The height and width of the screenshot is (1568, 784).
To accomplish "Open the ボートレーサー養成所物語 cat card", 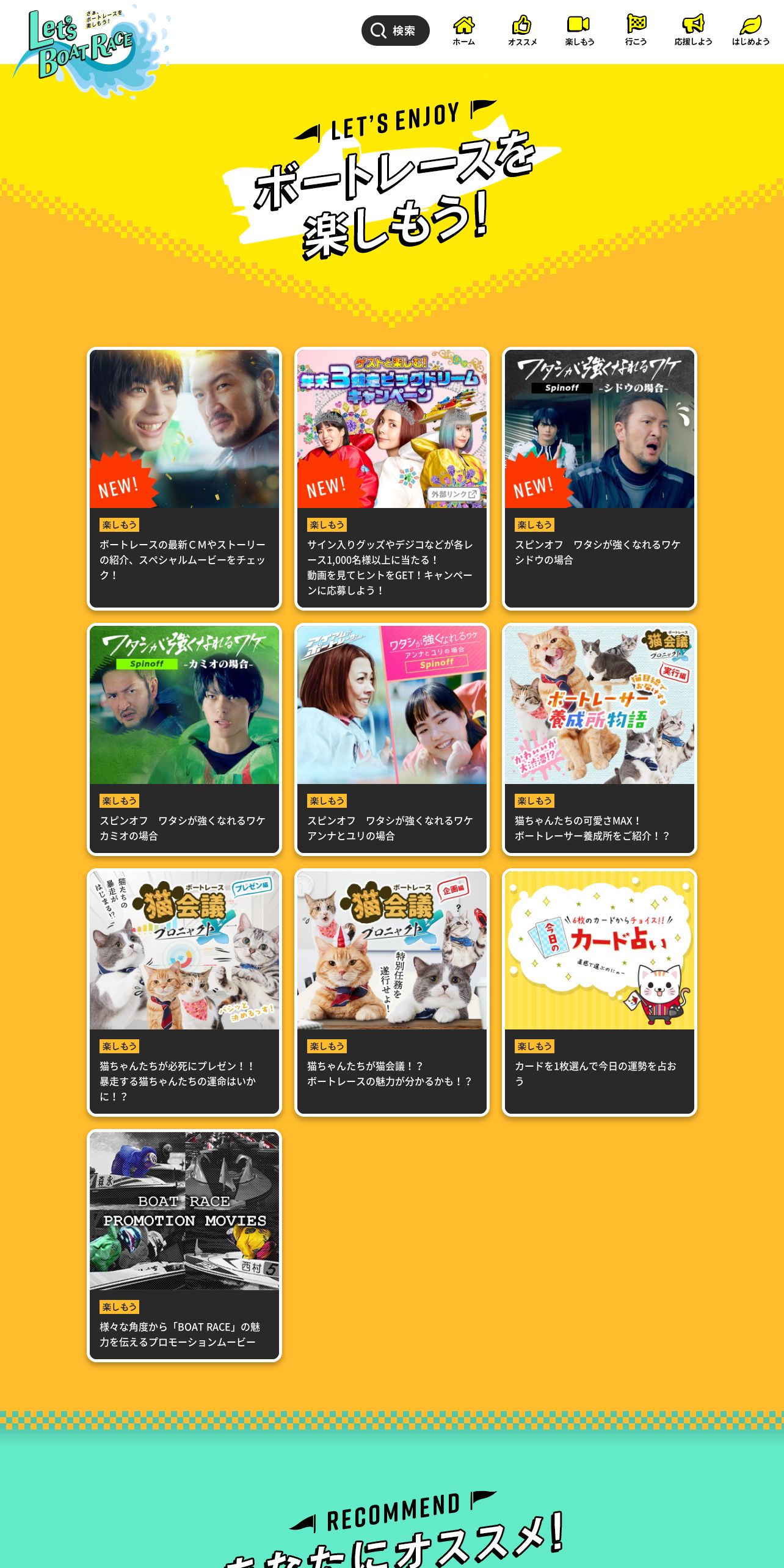I will click(x=599, y=739).
